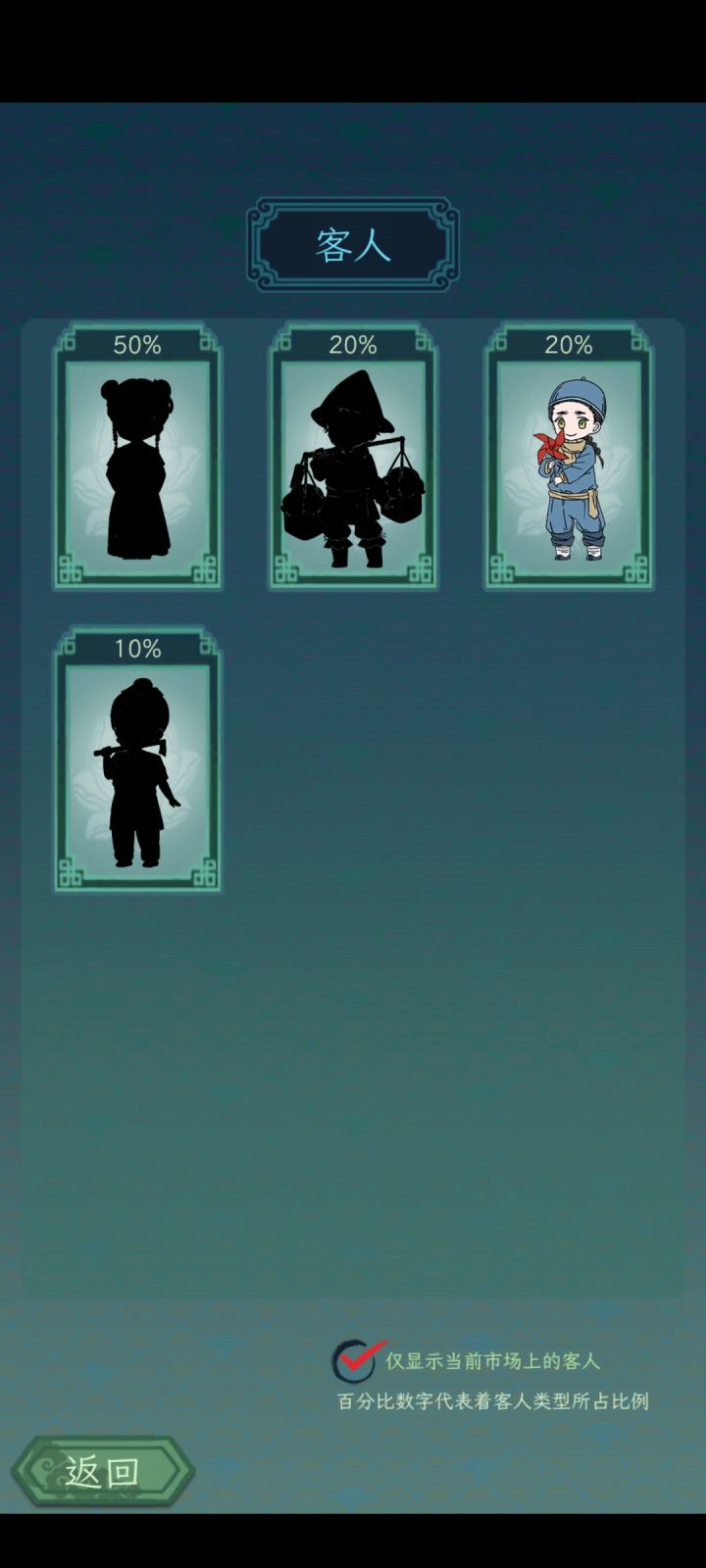This screenshot has height=1568, width=706.
Task: Disable the current-market-only guest filter
Action: [x=356, y=1360]
